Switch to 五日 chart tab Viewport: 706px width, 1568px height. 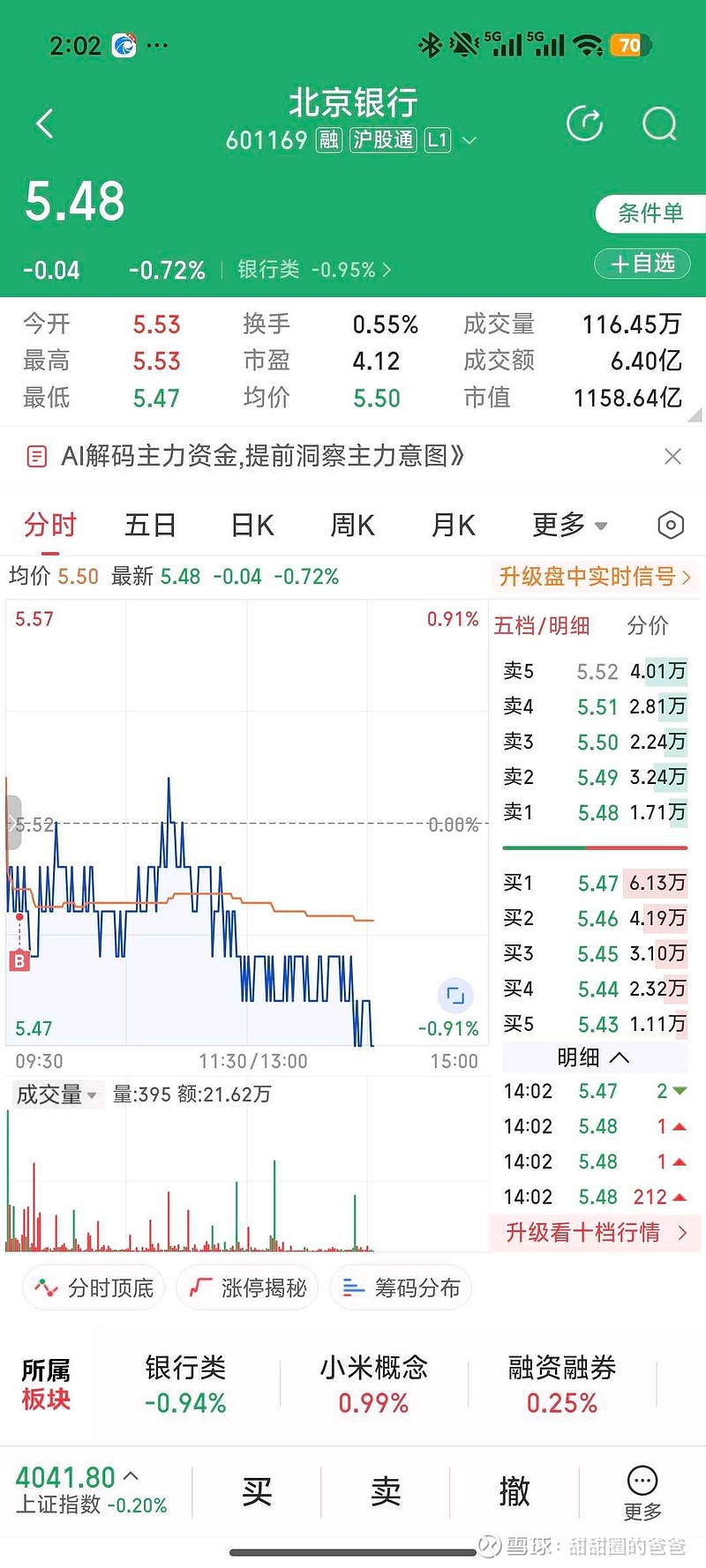pos(150,526)
